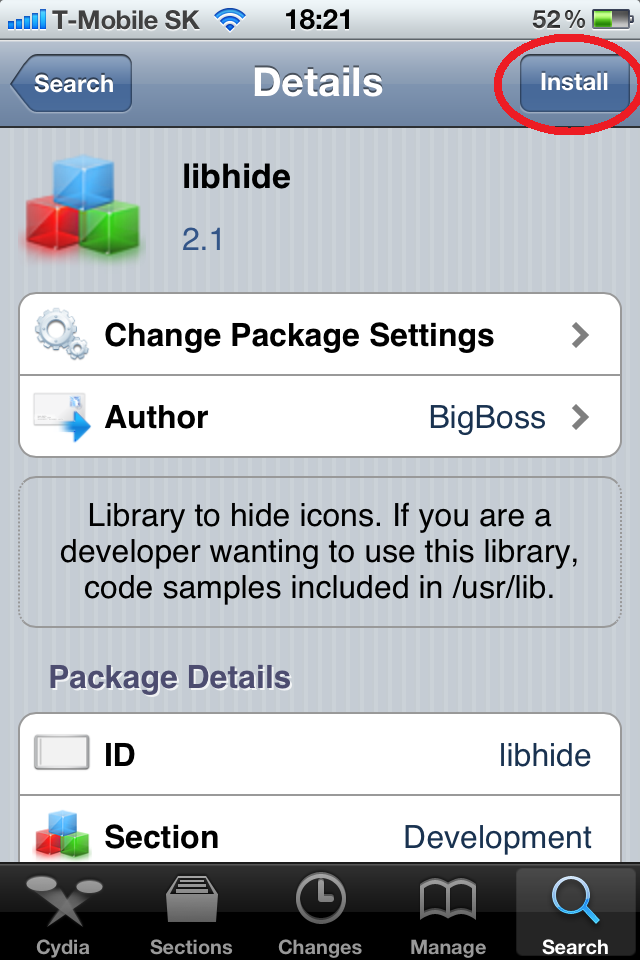The width and height of the screenshot is (640, 960).
Task: Open the Development section row
Action: 320,837
